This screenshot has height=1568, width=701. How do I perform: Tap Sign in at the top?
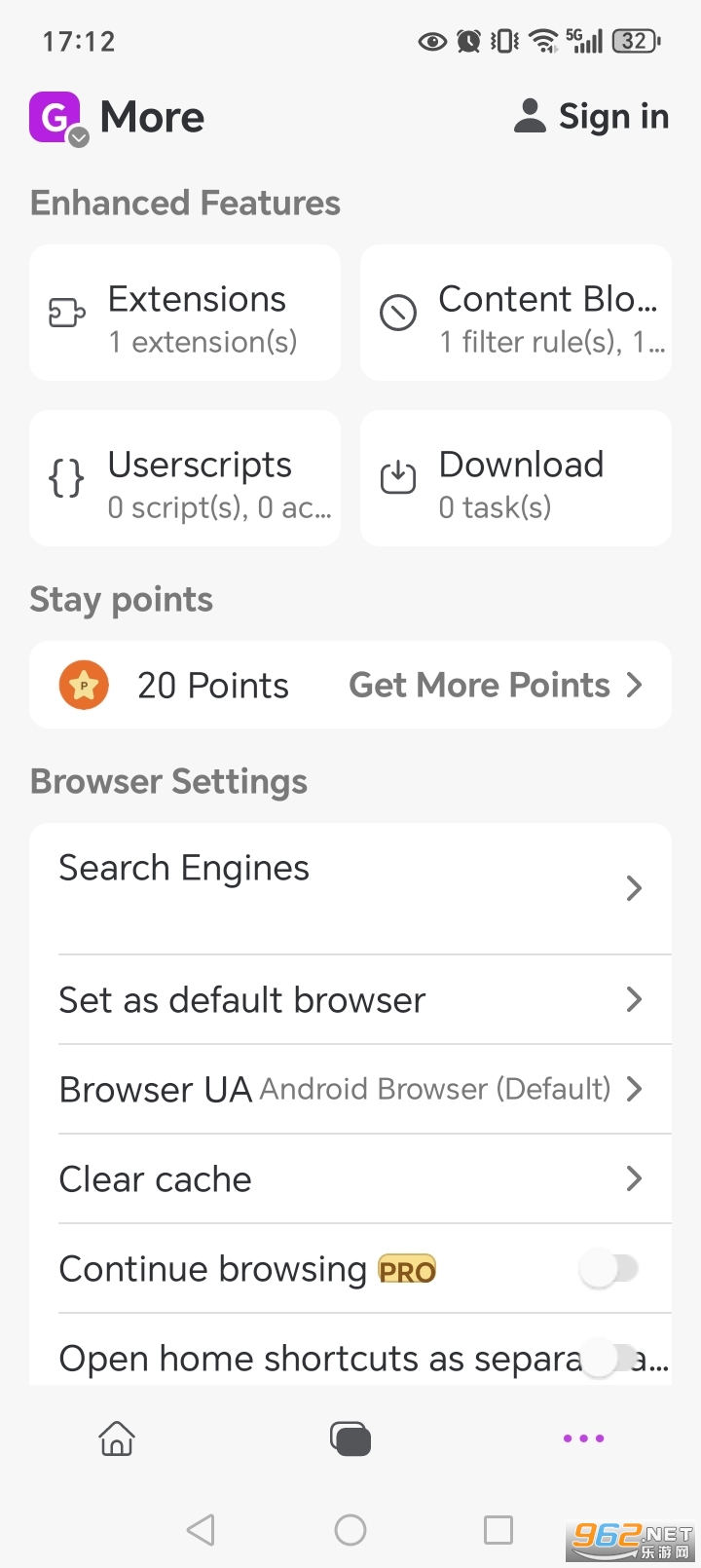tap(592, 117)
